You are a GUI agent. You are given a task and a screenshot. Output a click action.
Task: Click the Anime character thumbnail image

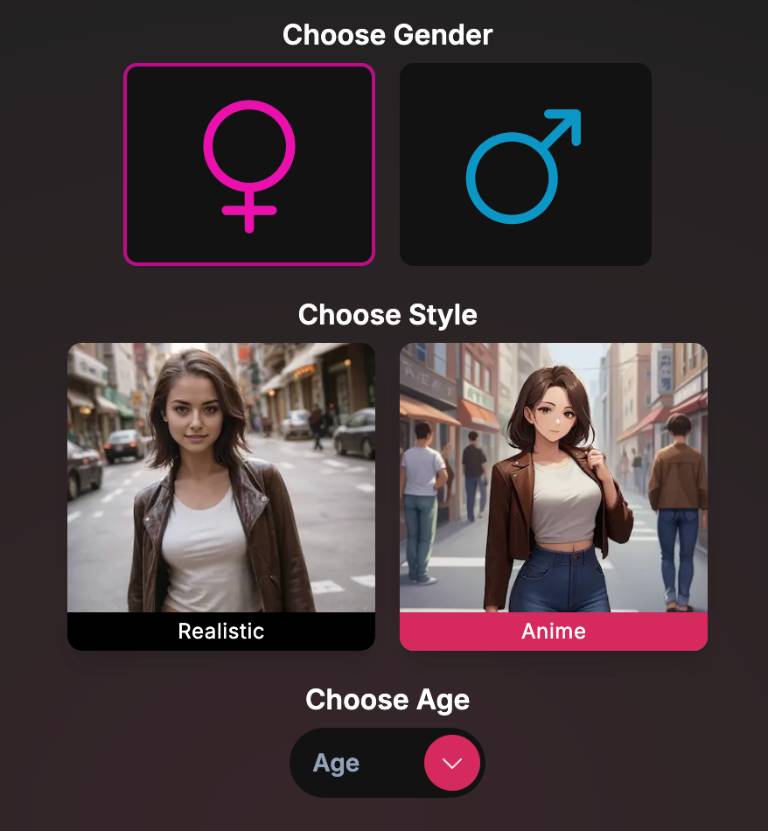(x=553, y=480)
